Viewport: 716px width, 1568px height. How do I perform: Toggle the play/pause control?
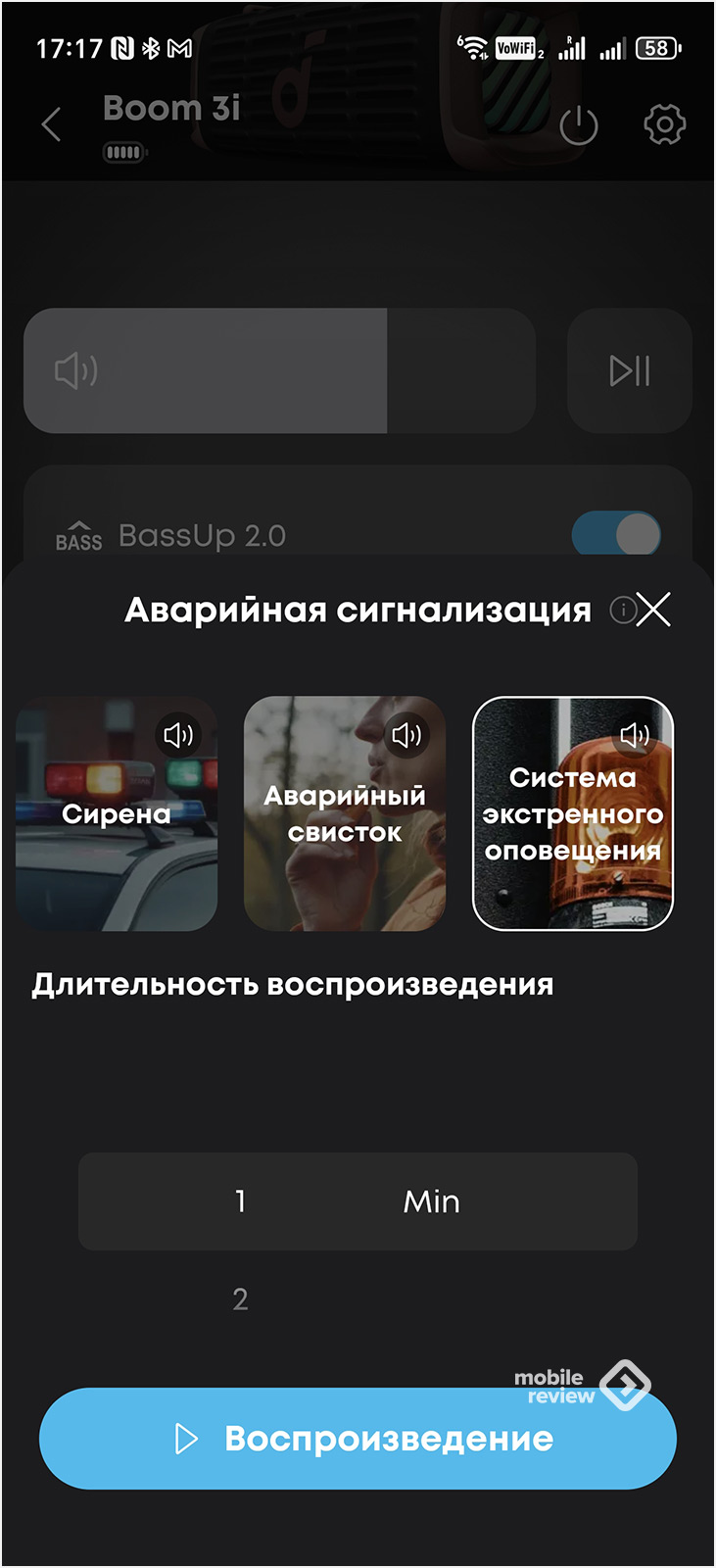pos(630,371)
